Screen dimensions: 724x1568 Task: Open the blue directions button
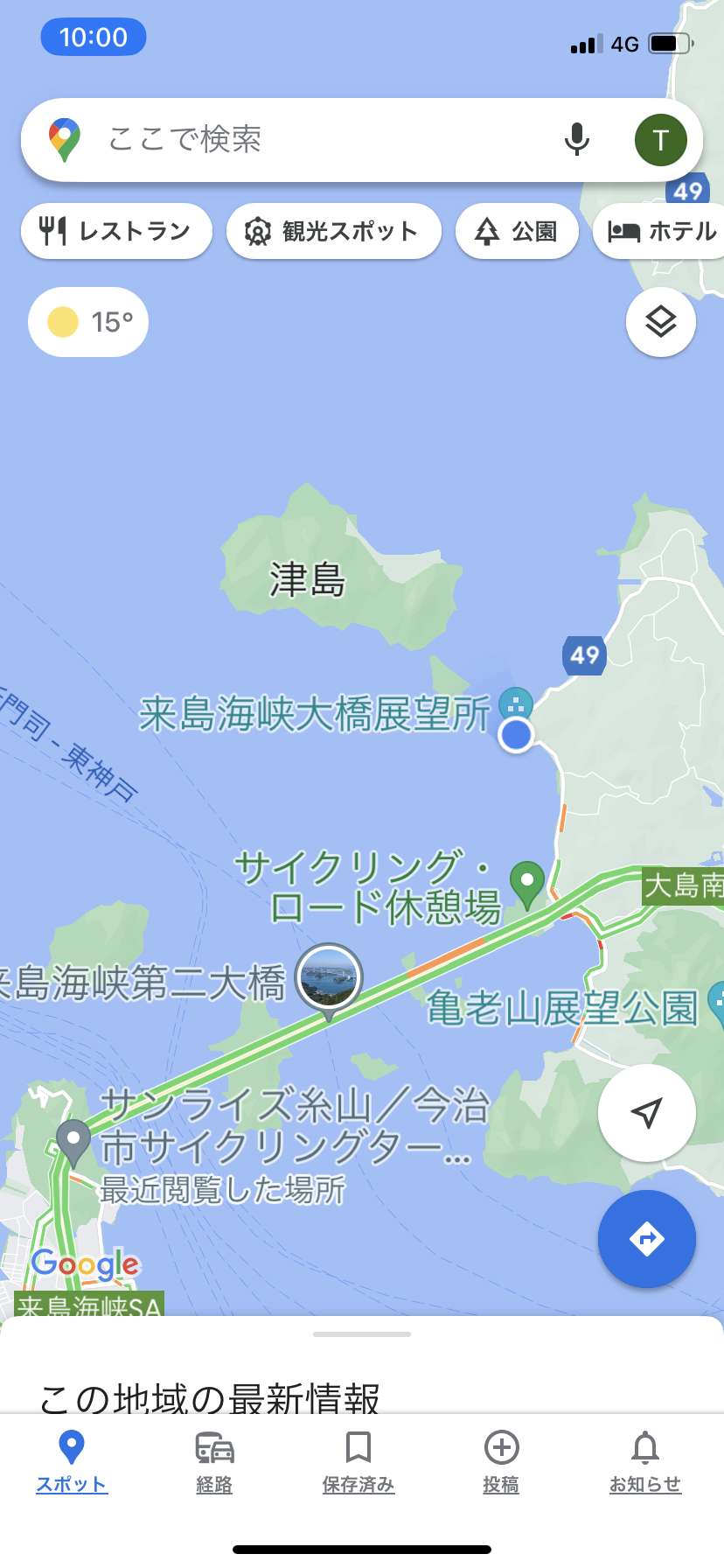pyautogui.click(x=647, y=1239)
